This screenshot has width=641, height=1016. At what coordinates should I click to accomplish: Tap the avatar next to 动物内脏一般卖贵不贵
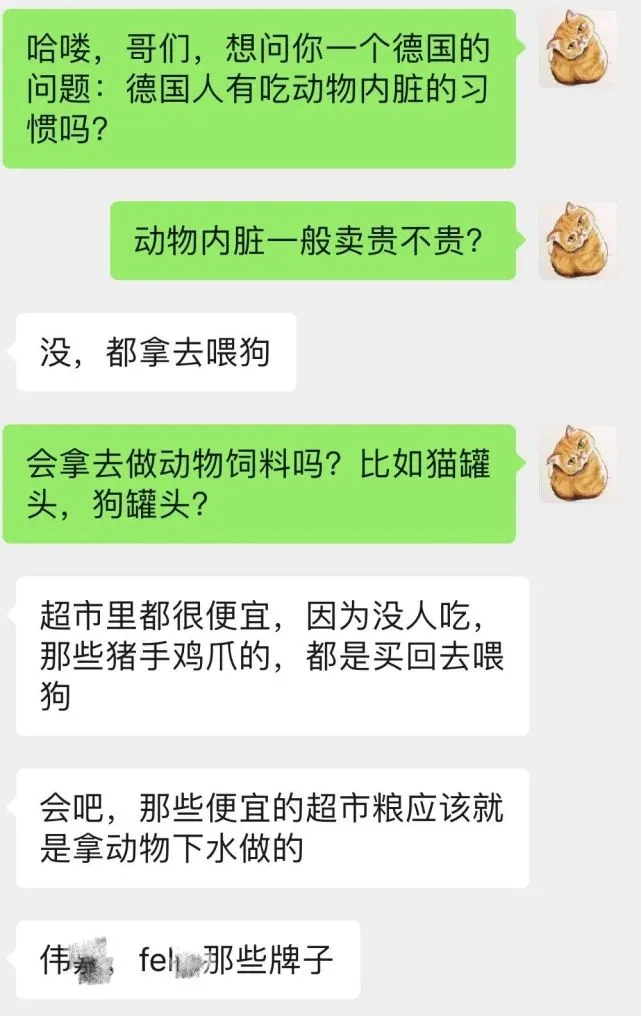[578, 240]
